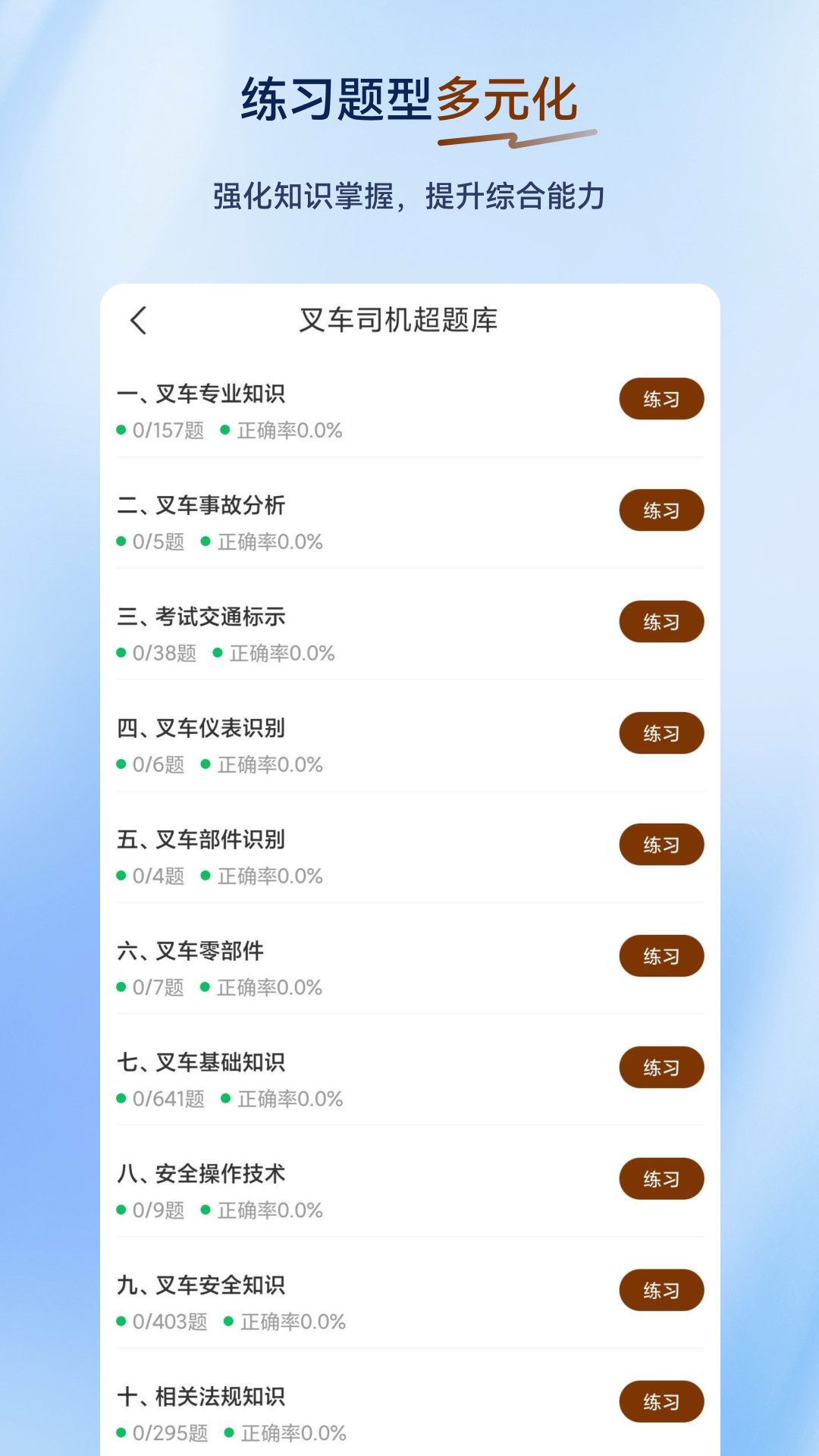The height and width of the screenshot is (1456, 819).
Task: Start the 叉车零部件 practice
Action: click(x=661, y=955)
